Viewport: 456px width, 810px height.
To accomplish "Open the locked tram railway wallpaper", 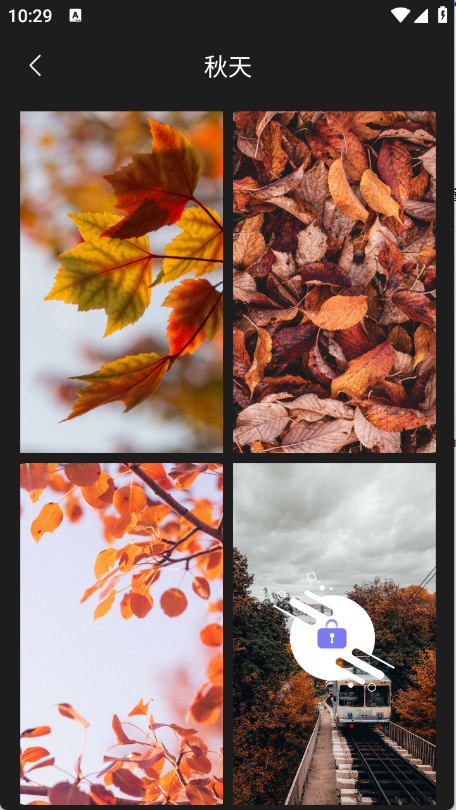I will tap(334, 633).
